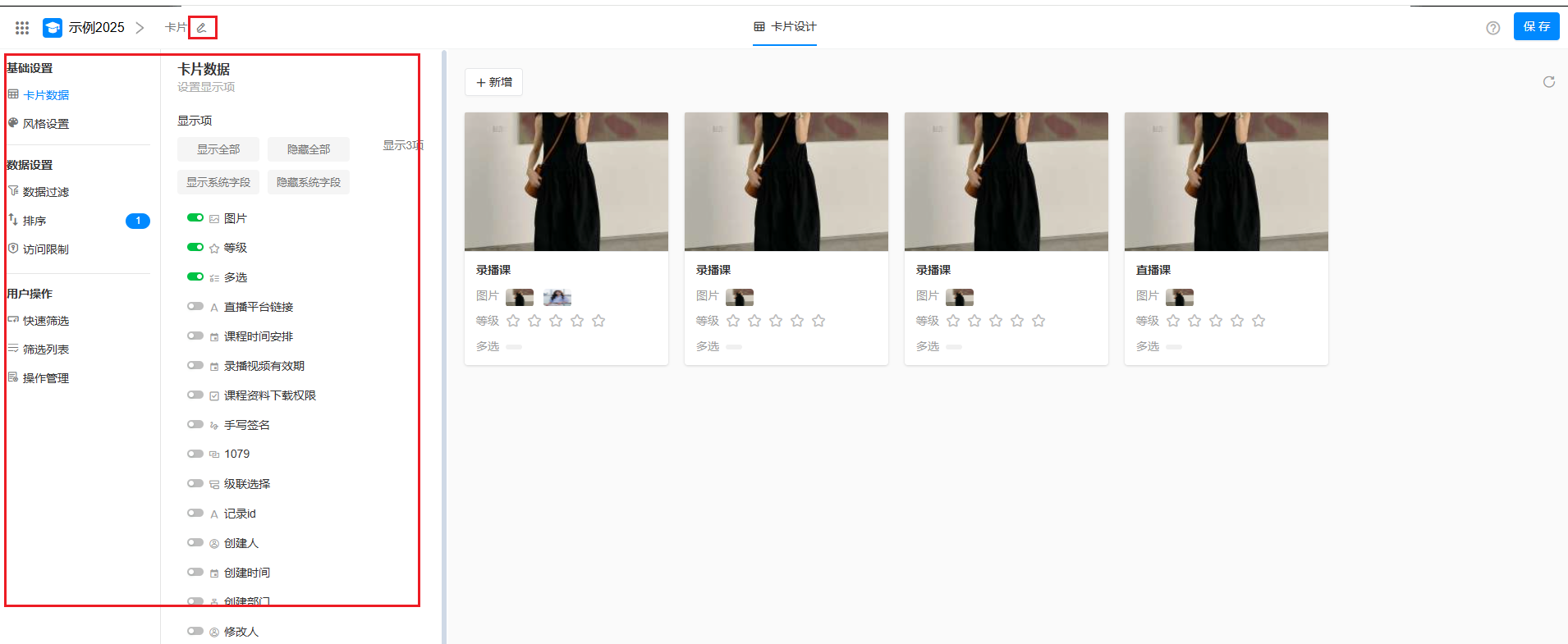The image size is (1568, 644).
Task: Open 访问限制 settings
Action: (46, 249)
